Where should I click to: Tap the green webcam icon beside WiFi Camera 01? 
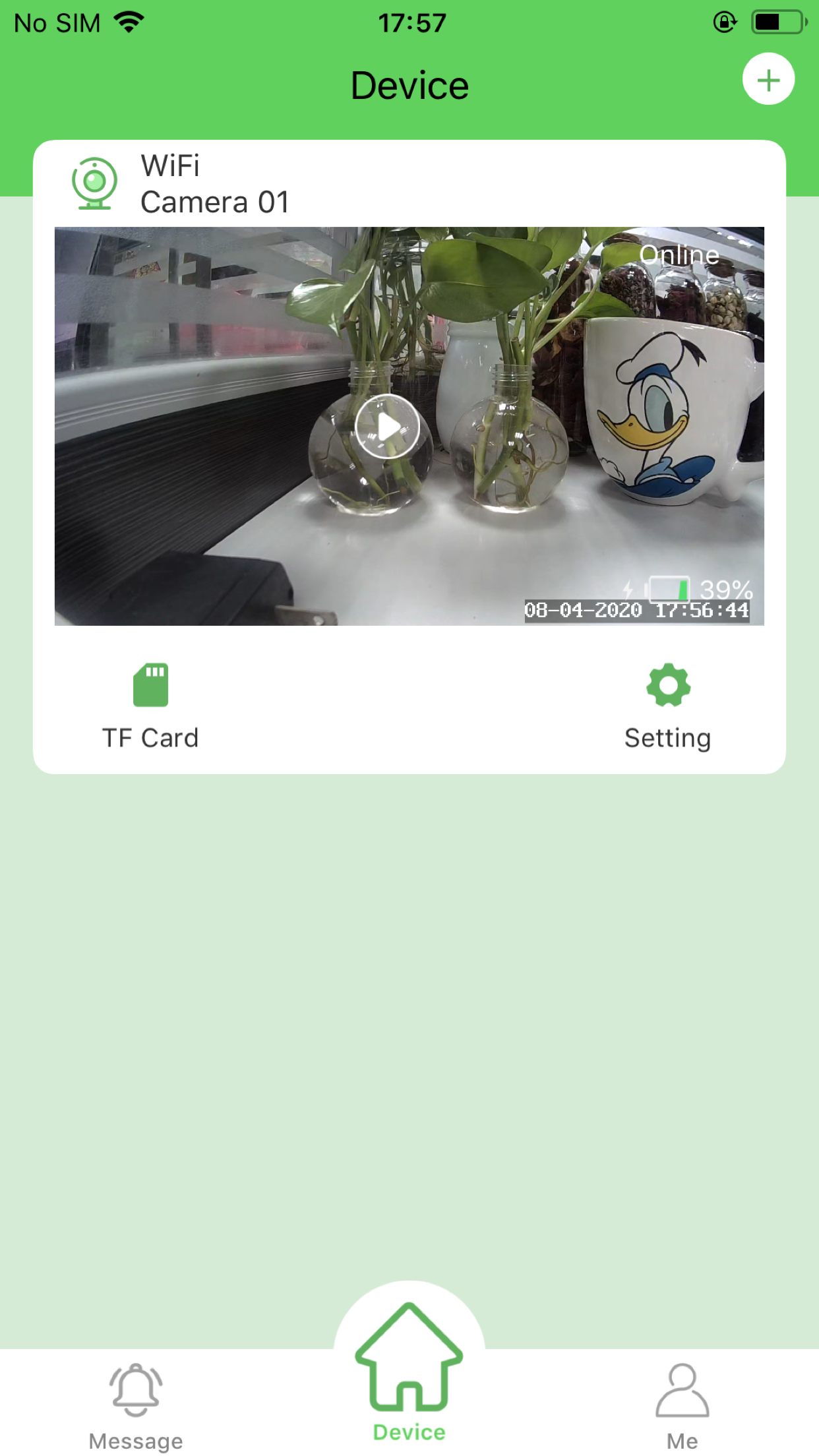pos(94,183)
